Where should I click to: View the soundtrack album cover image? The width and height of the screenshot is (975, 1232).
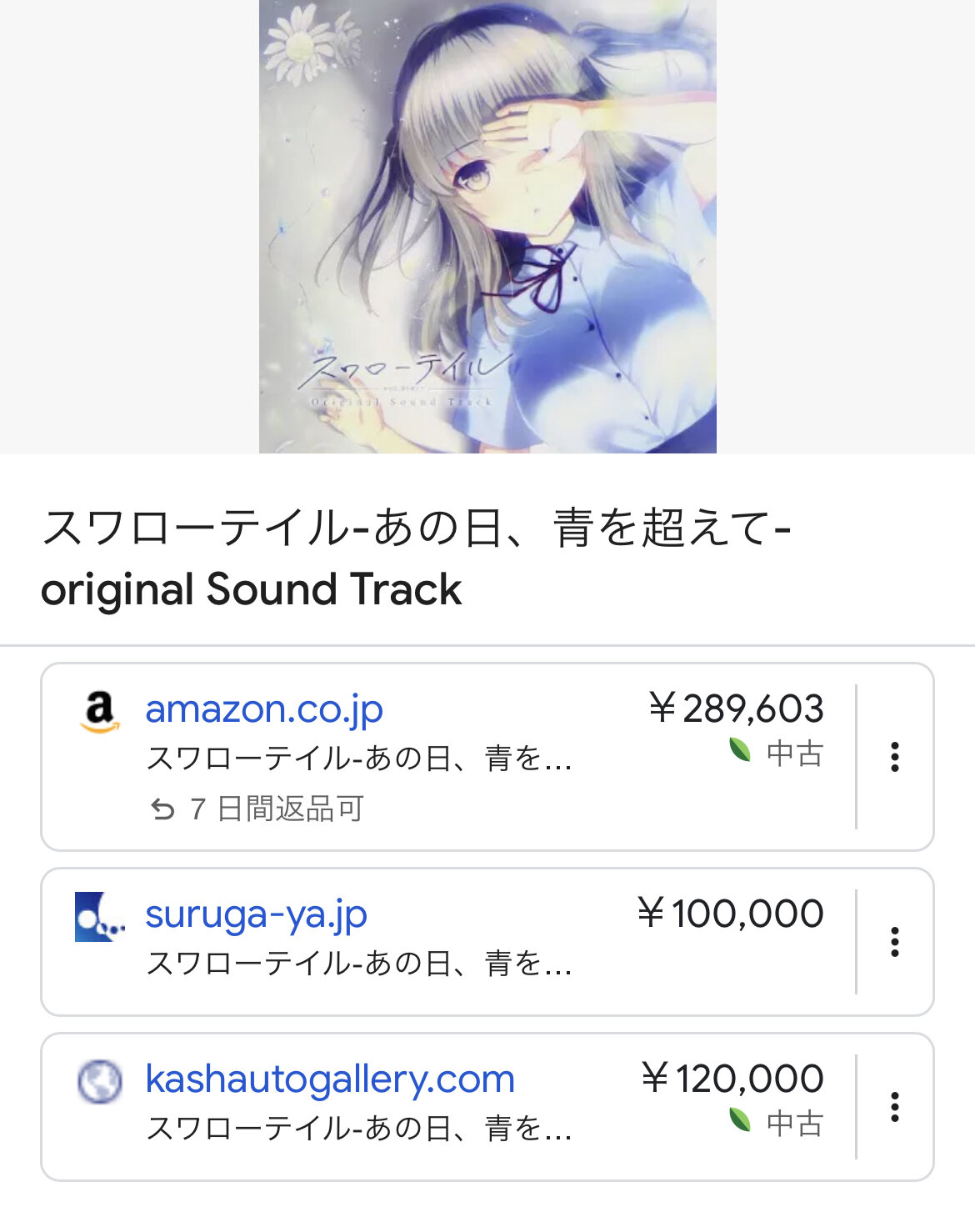point(487,227)
